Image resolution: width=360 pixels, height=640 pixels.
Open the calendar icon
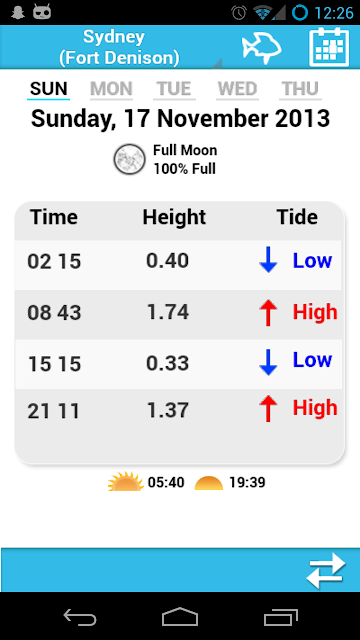tap(329, 47)
